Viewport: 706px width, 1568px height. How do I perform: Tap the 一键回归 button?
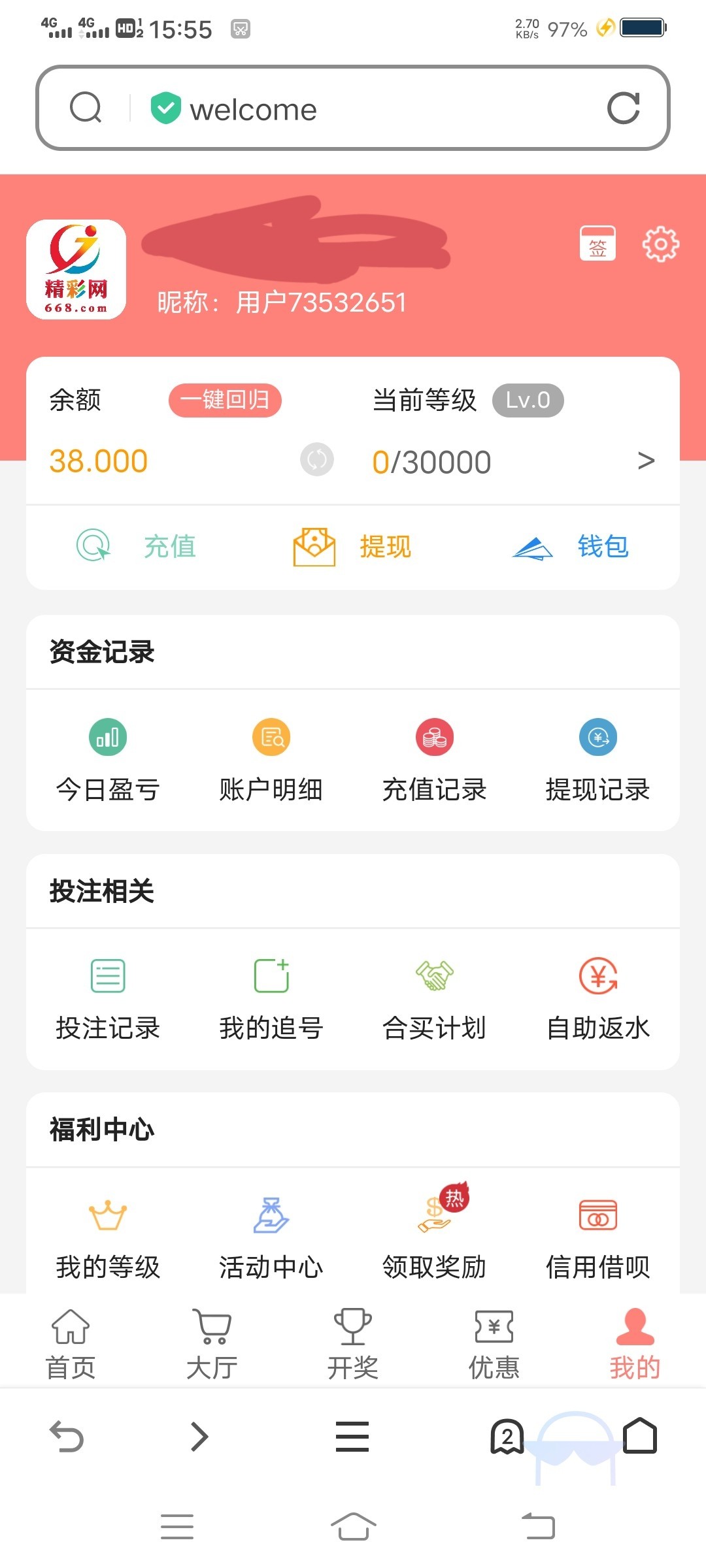[225, 400]
